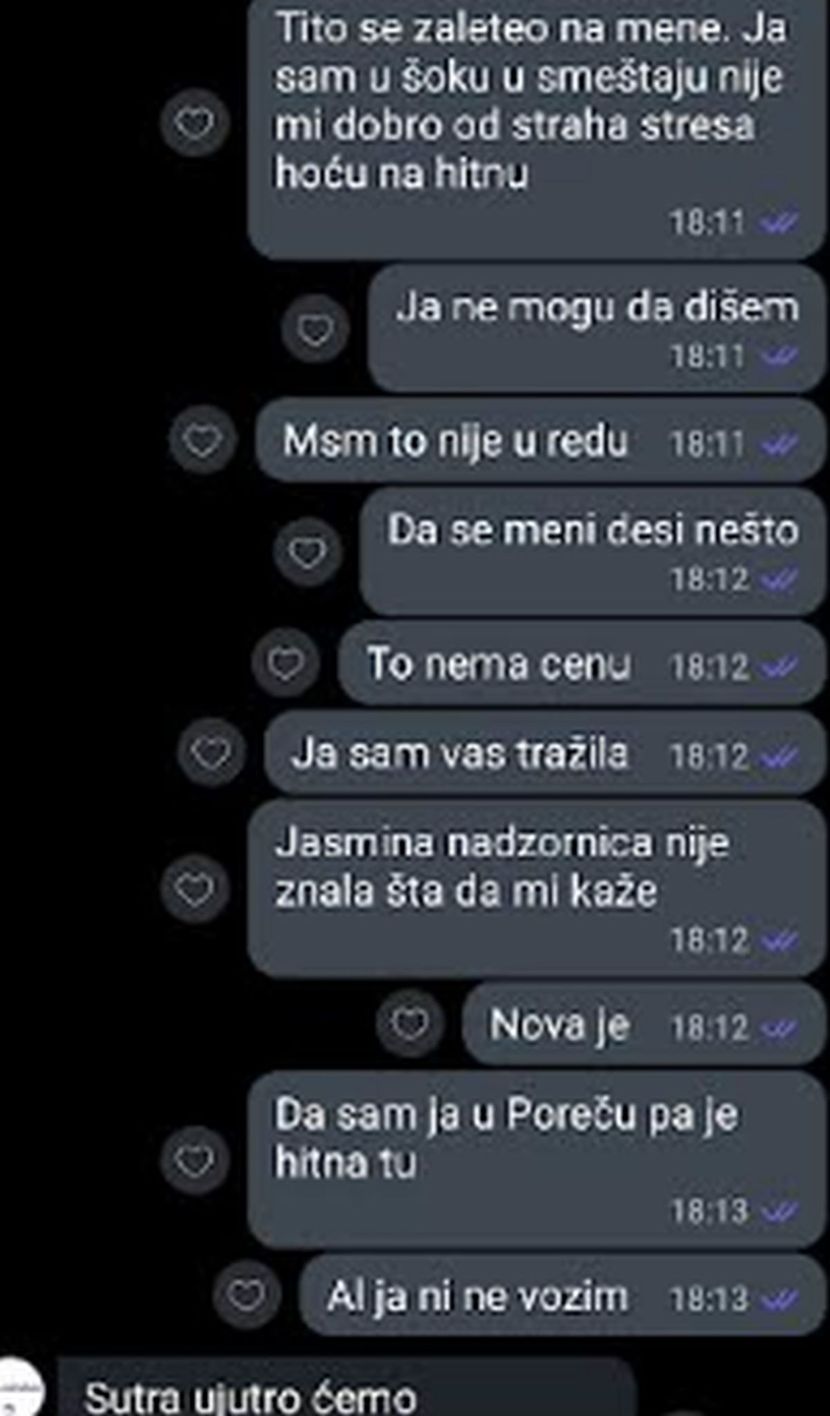Like the message starting 'Tito se zaleteo'
The width and height of the screenshot is (830, 1416).
194,123
